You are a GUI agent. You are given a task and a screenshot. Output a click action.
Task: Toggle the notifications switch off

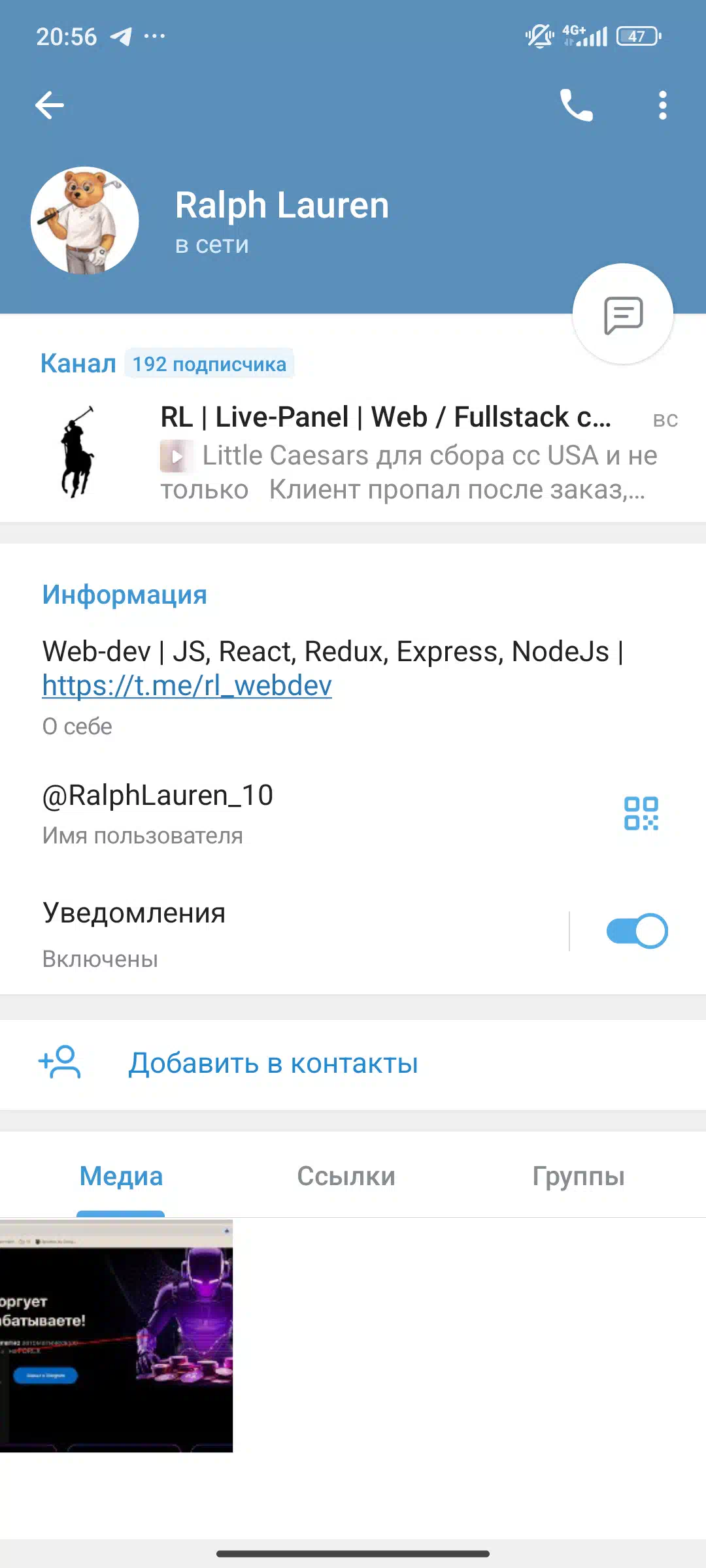(637, 931)
